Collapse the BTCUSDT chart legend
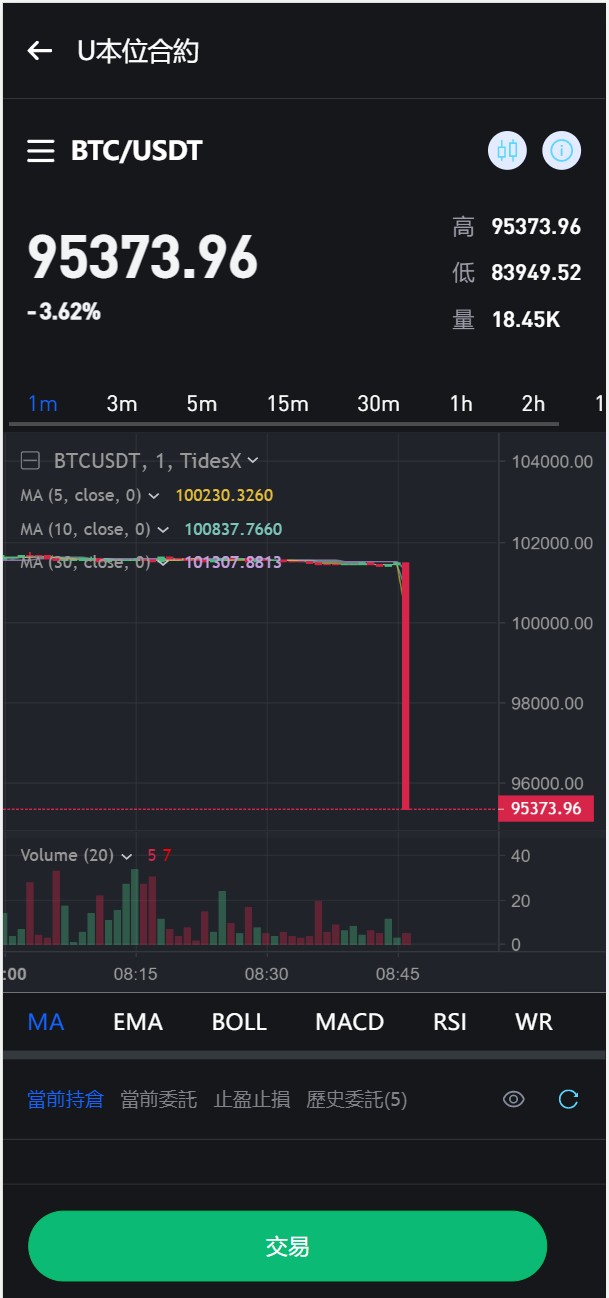Viewport: 609px width, 1298px height. [31, 461]
